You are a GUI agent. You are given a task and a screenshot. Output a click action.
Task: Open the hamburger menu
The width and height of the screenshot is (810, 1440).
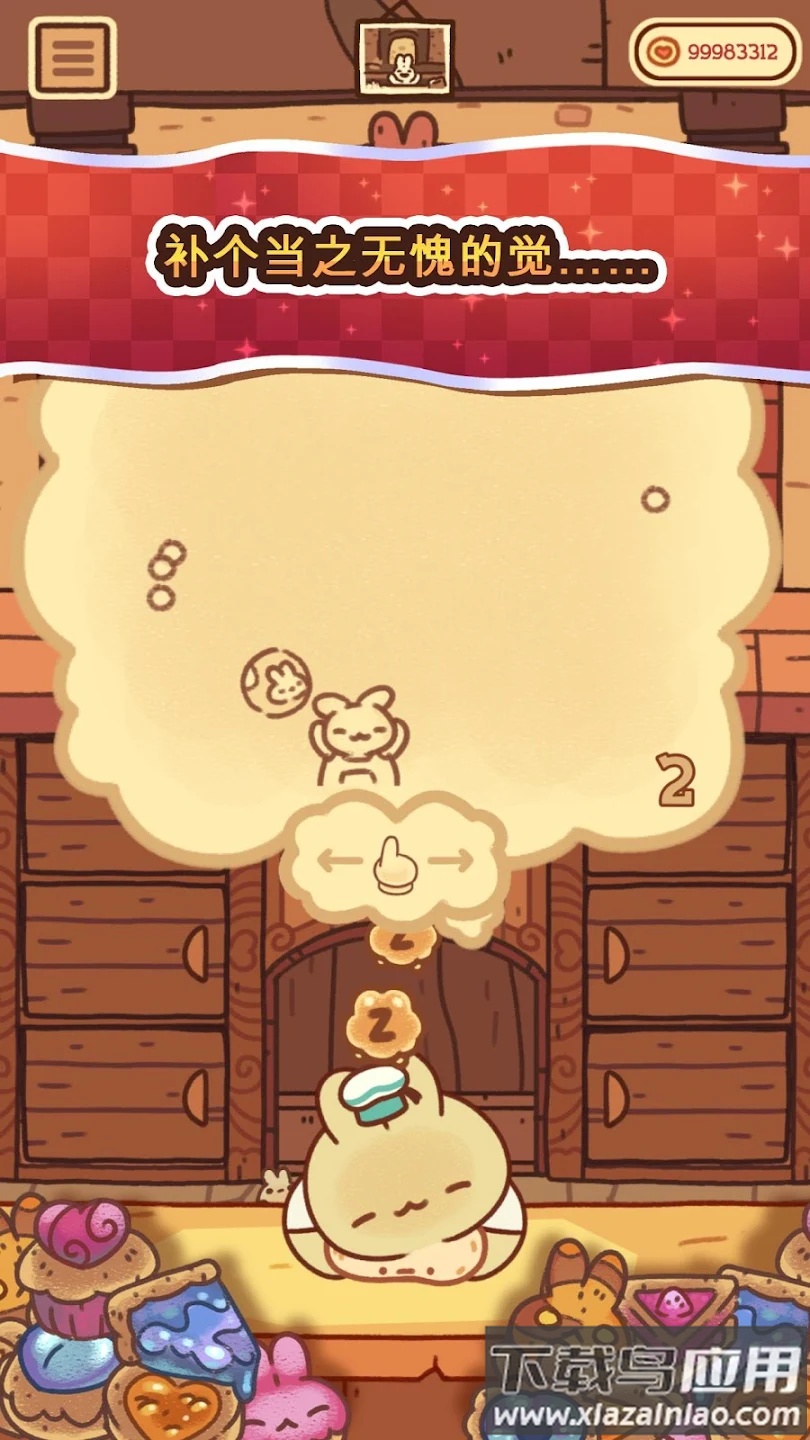[x=72, y=57]
